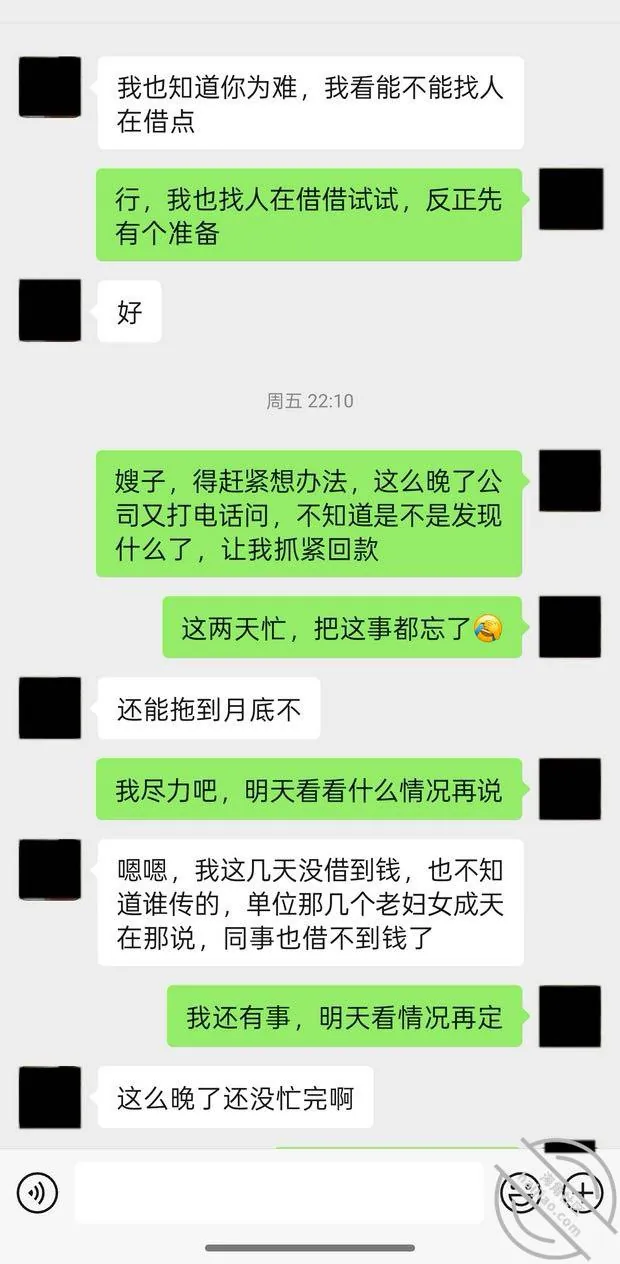Open own avatar beside "我还有事，明天看情况再定"

tap(570, 1016)
